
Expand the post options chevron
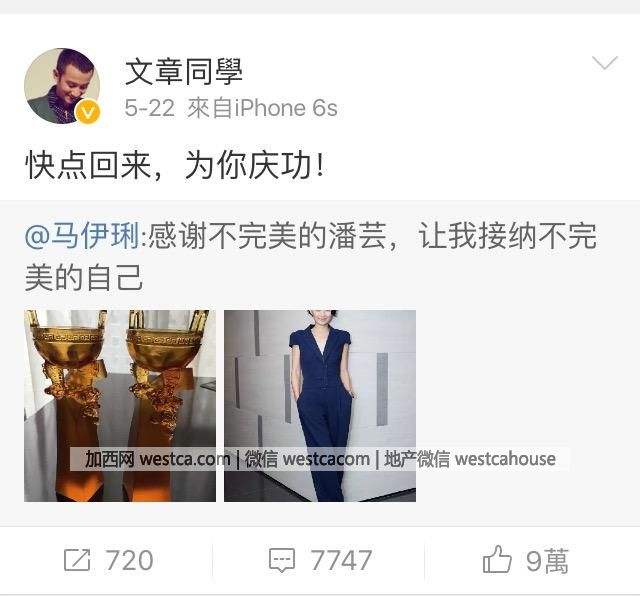point(604,65)
